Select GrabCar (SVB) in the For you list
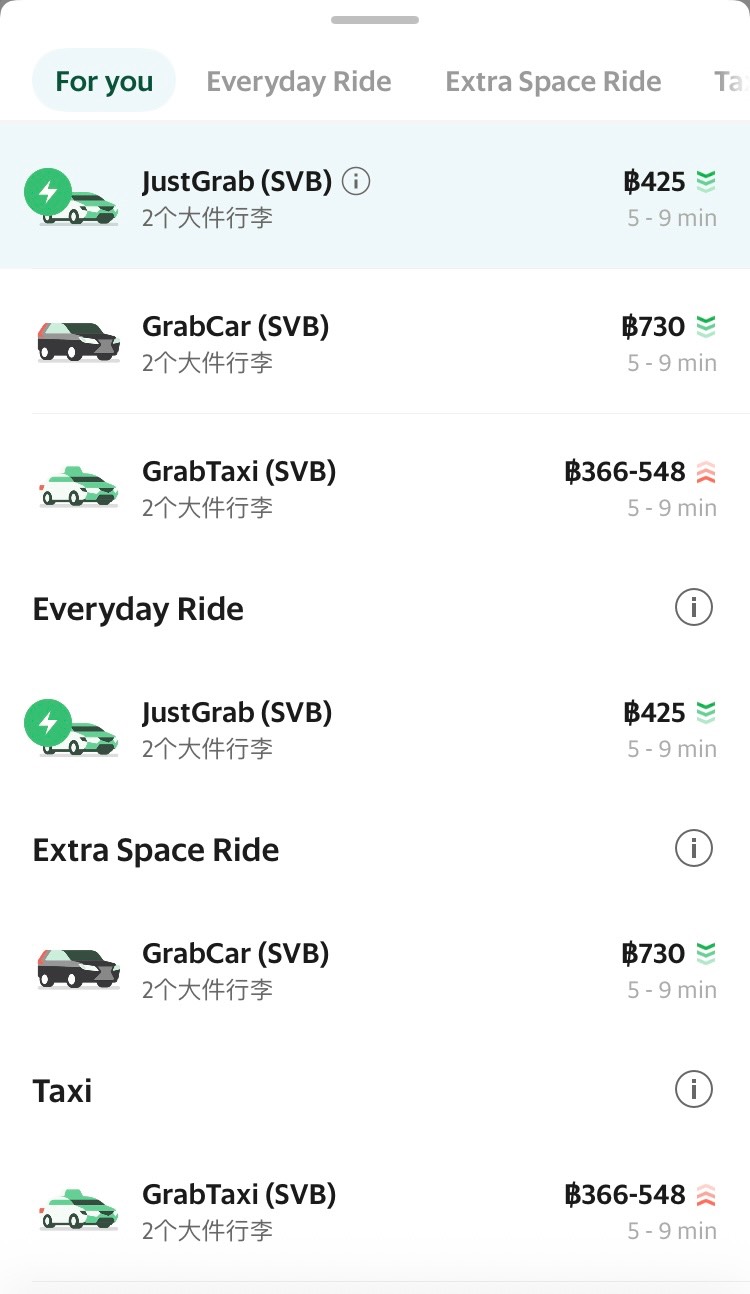The height and width of the screenshot is (1294, 750). click(x=375, y=341)
